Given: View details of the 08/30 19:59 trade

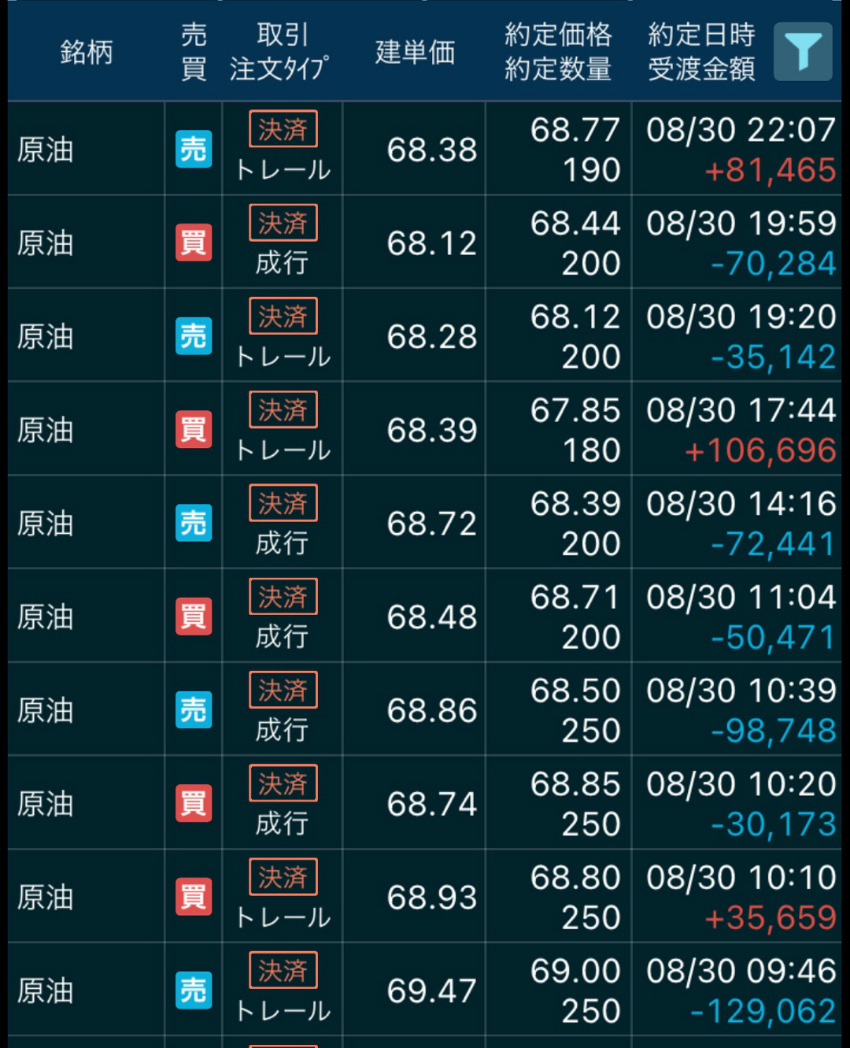Looking at the screenshot, I should 425,243.
